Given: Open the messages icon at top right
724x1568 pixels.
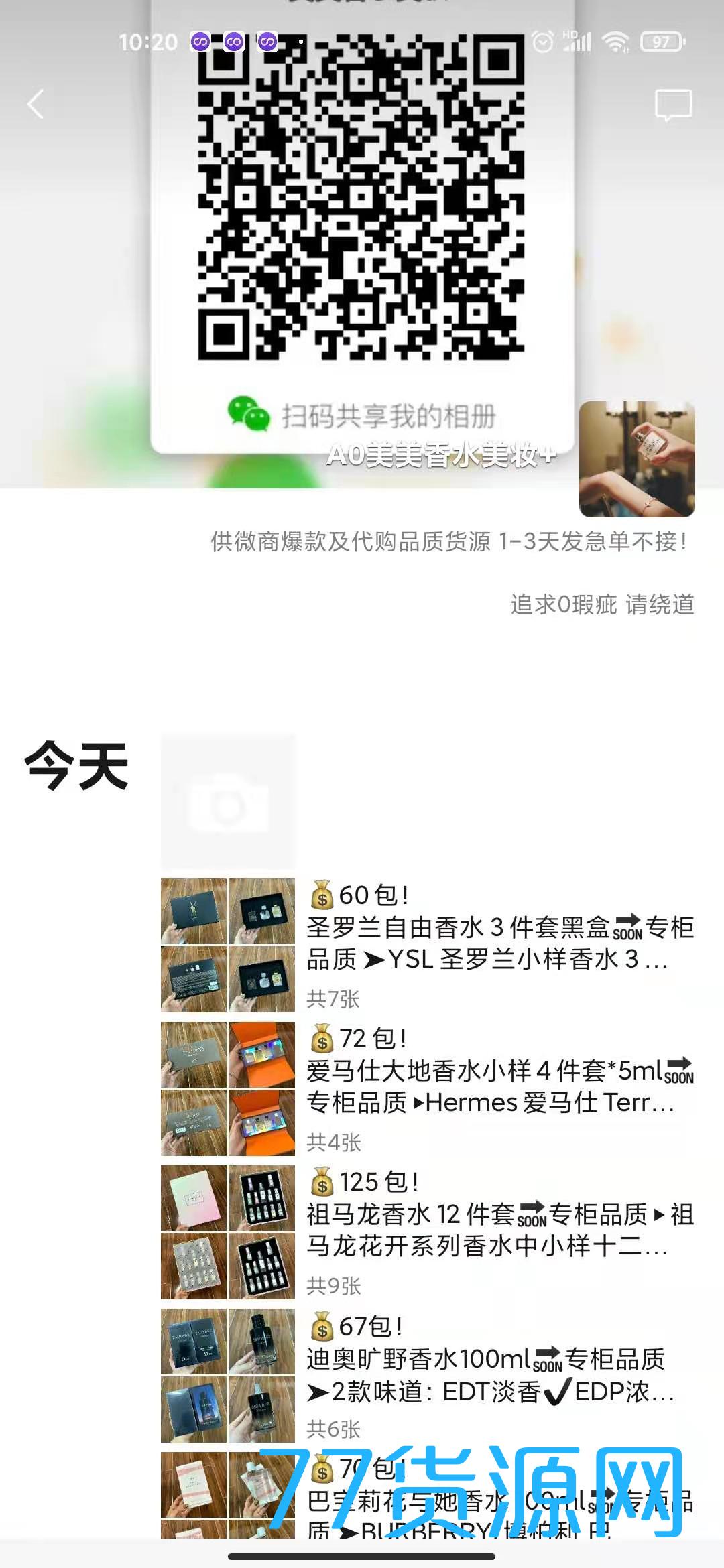Looking at the screenshot, I should (x=672, y=105).
